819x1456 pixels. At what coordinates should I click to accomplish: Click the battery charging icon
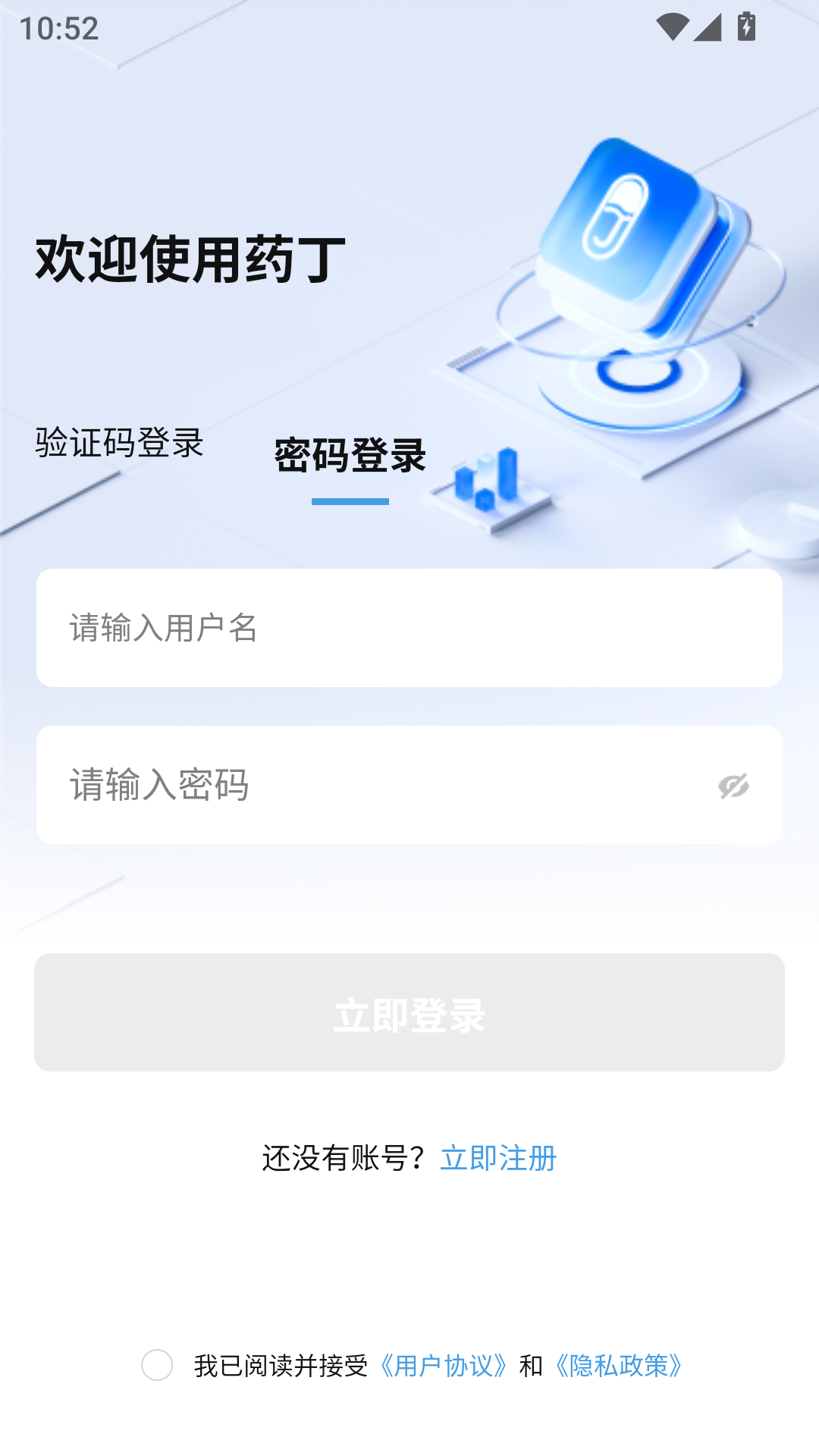[746, 25]
